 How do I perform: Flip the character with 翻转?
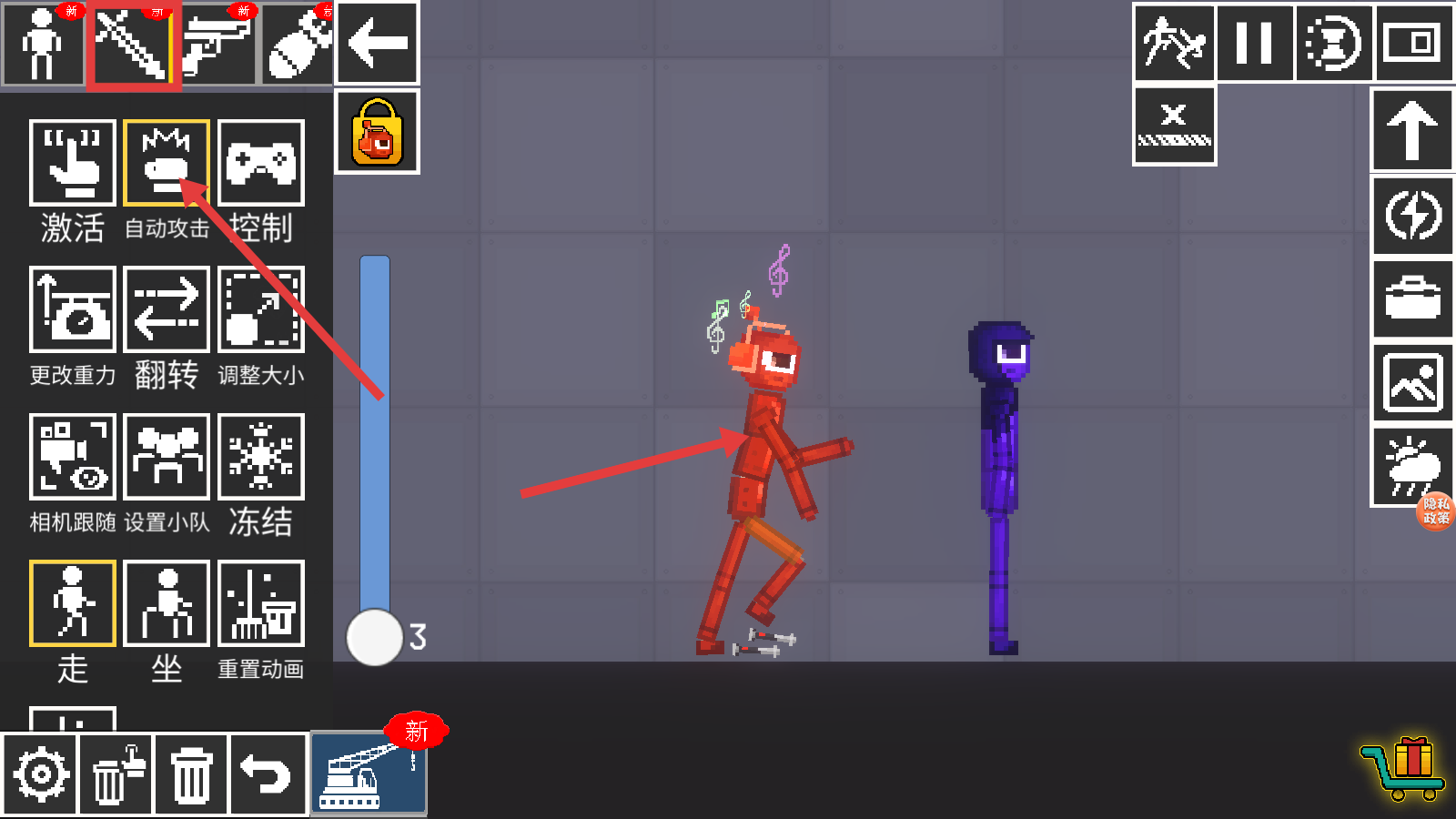click(167, 309)
